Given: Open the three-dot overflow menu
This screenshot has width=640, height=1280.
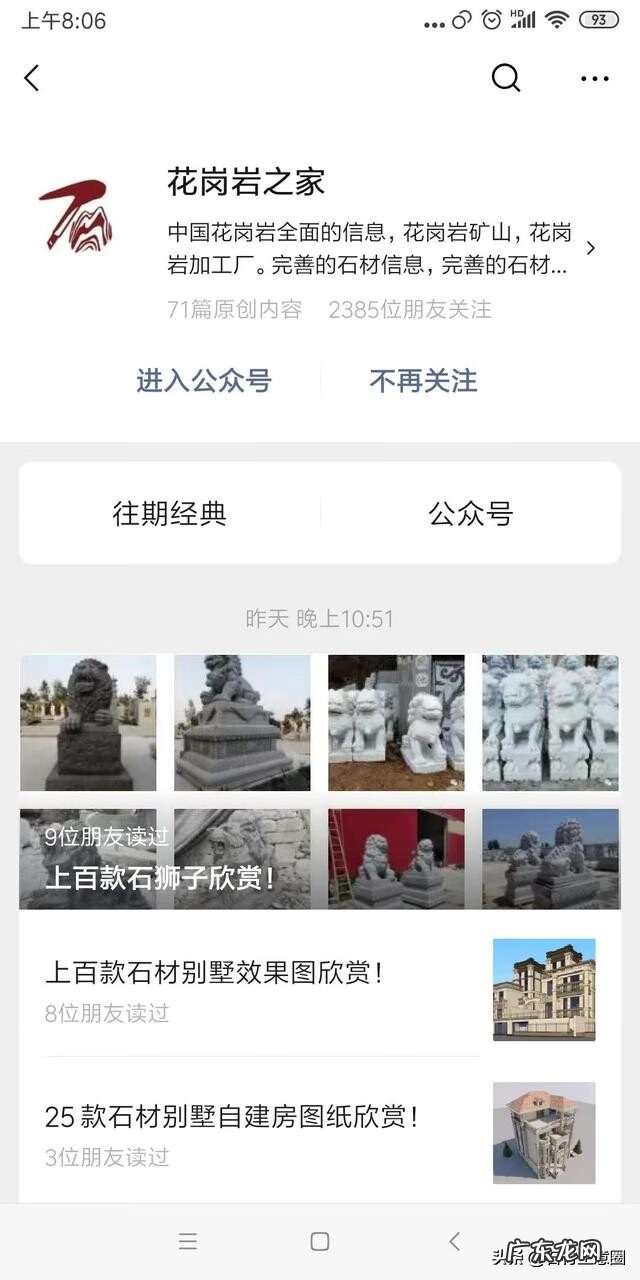Looking at the screenshot, I should point(594,78).
